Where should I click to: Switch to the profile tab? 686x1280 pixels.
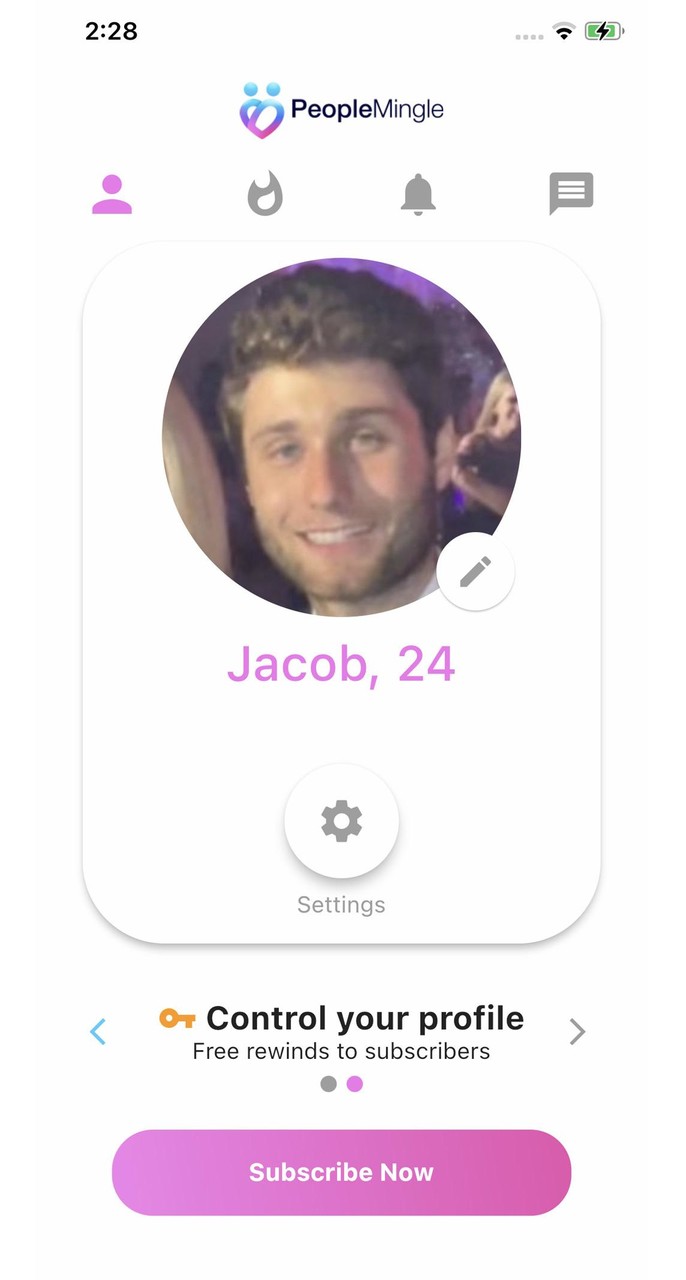point(112,194)
